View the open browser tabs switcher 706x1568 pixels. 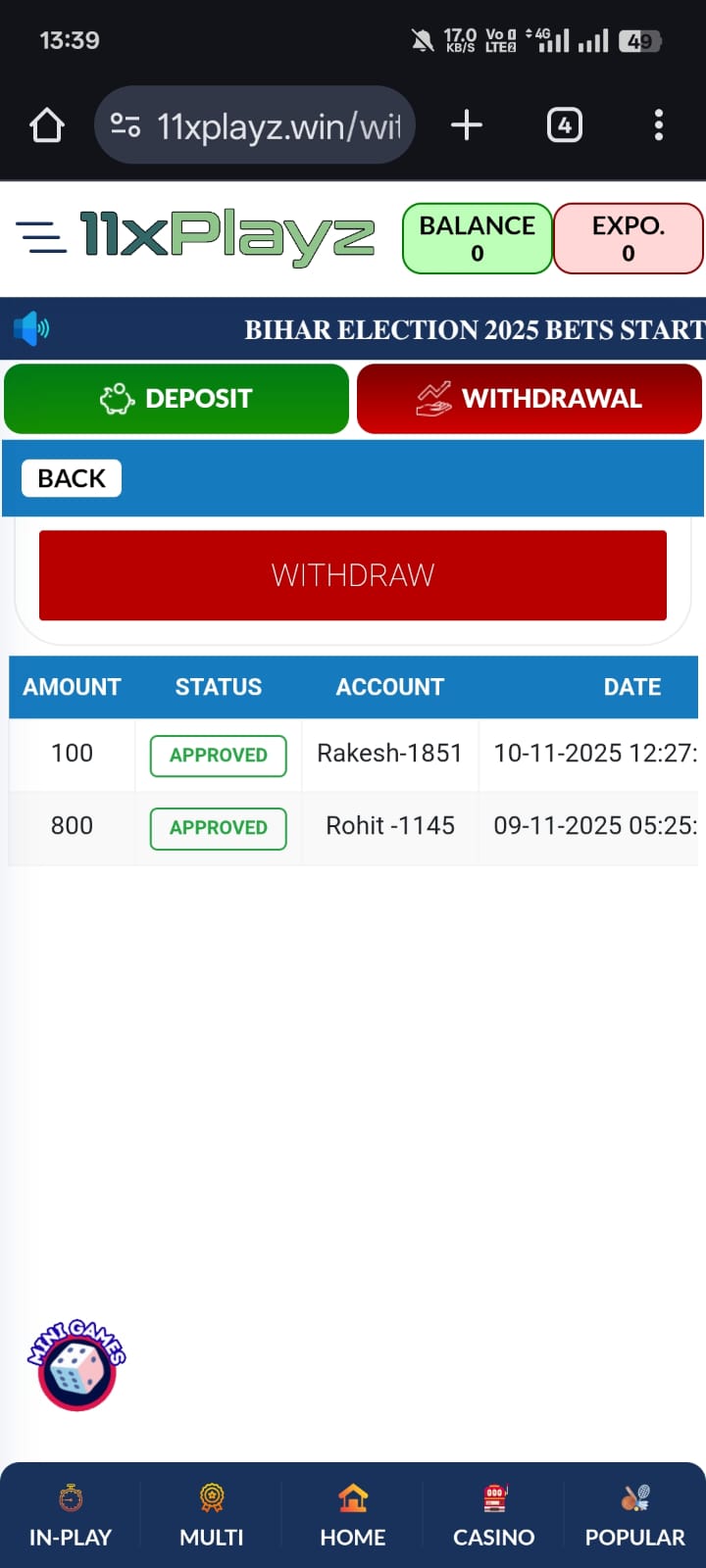pyautogui.click(x=564, y=125)
